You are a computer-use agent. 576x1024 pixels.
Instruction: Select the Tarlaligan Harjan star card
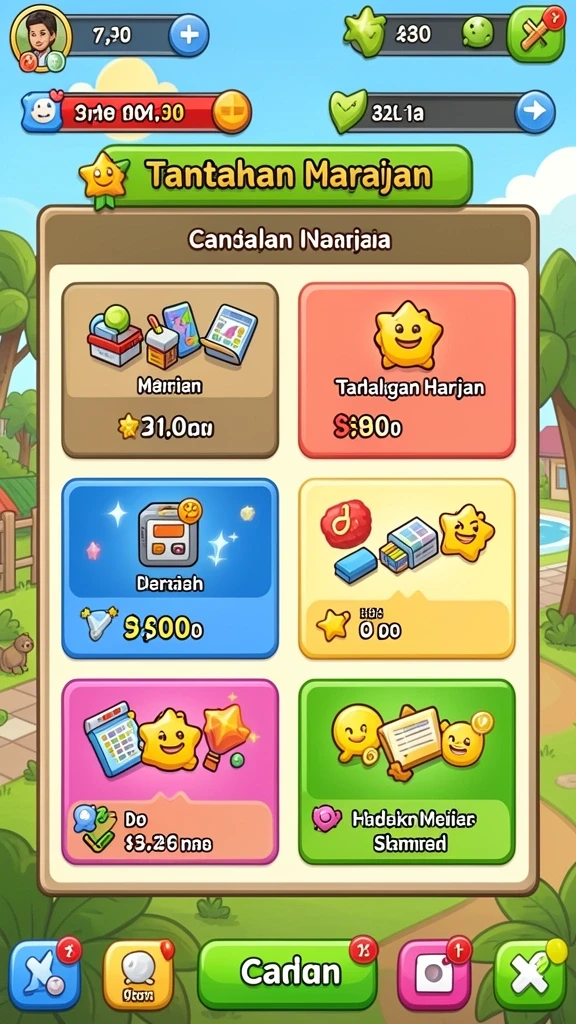(x=407, y=370)
